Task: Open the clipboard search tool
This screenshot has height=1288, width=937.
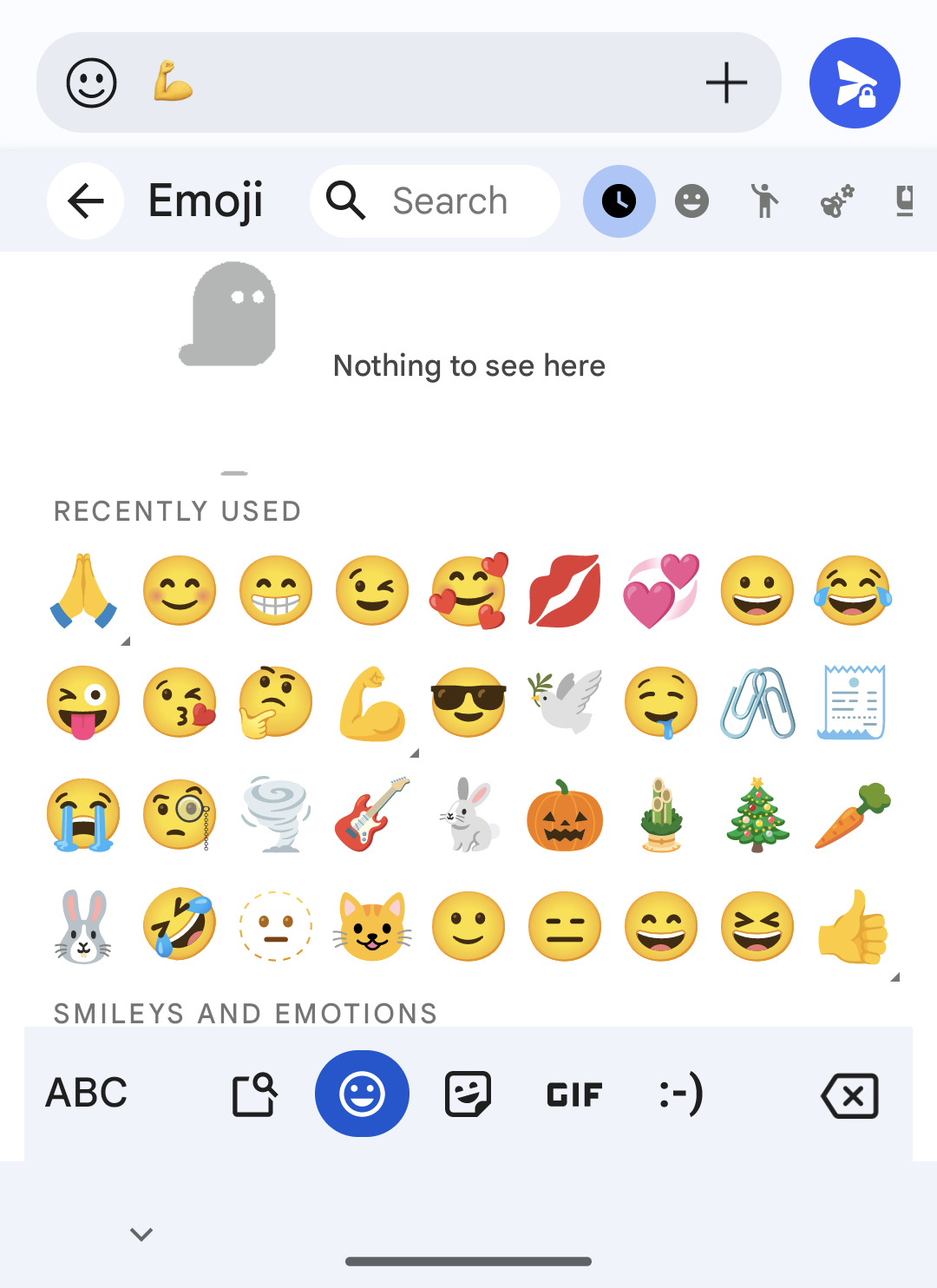Action: 254,1094
